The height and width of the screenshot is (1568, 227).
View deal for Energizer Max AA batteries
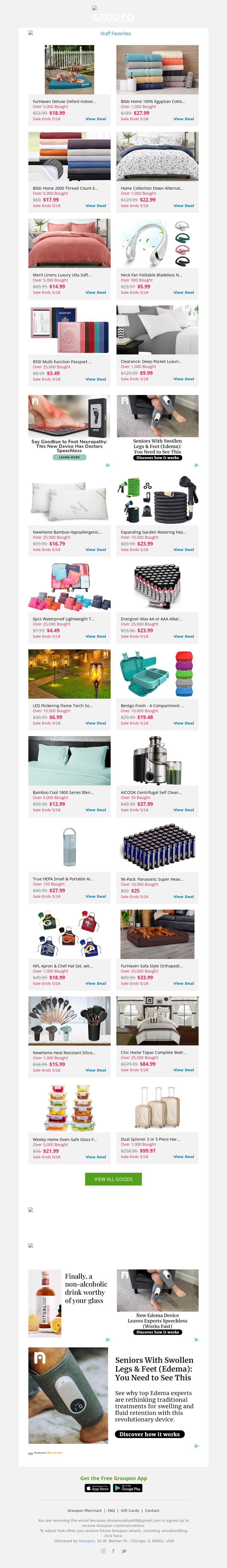pos(183,637)
